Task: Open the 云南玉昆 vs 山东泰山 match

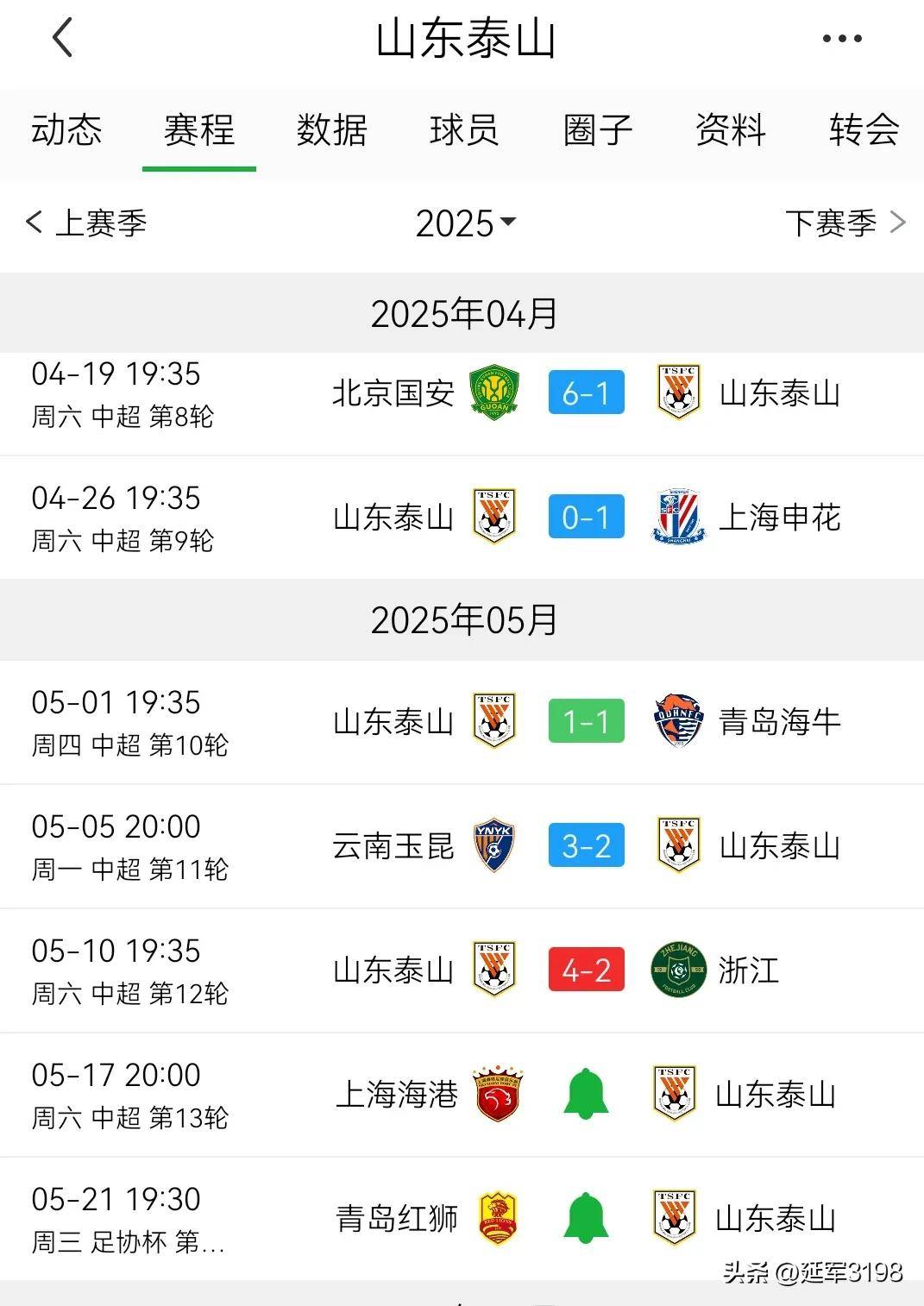Action: pyautogui.click(x=586, y=846)
